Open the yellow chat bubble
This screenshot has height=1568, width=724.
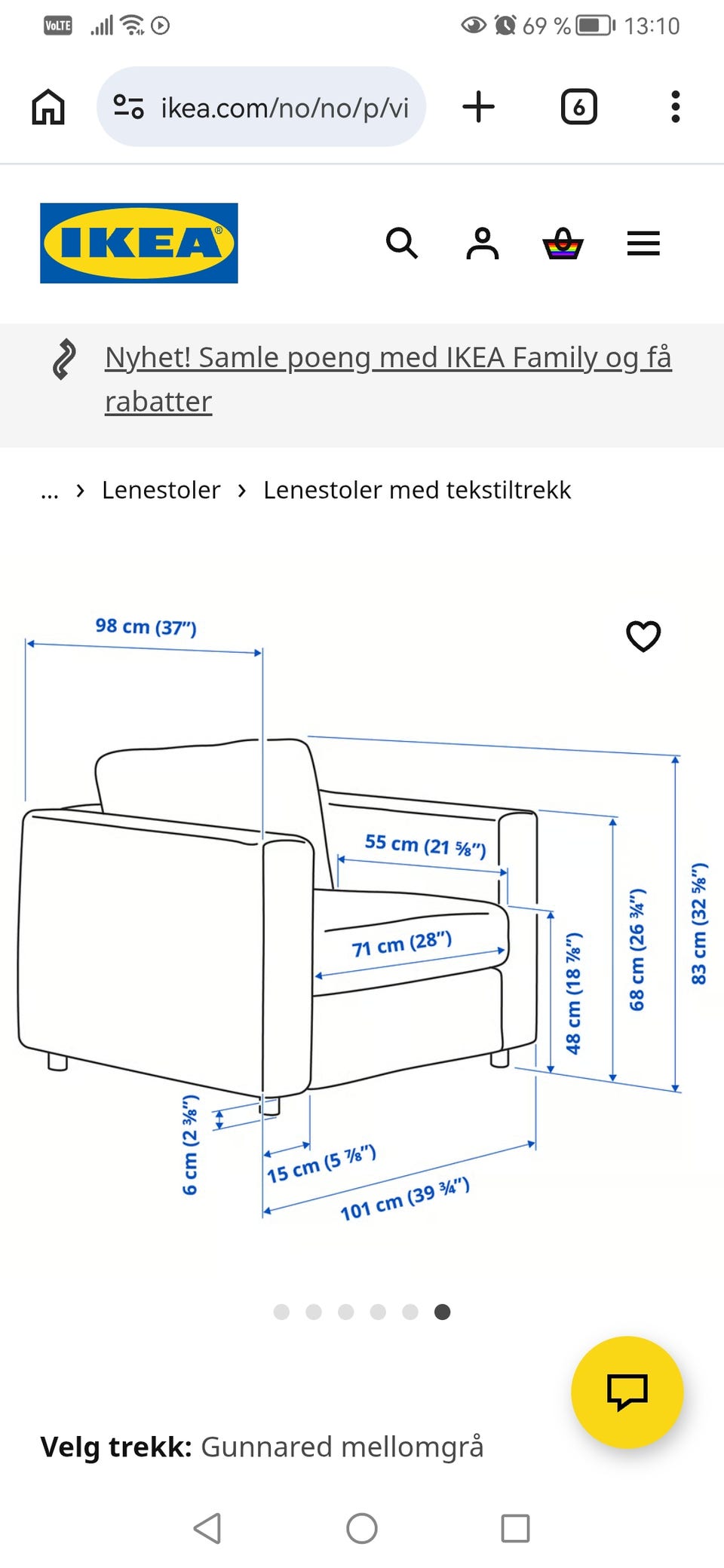click(627, 1391)
